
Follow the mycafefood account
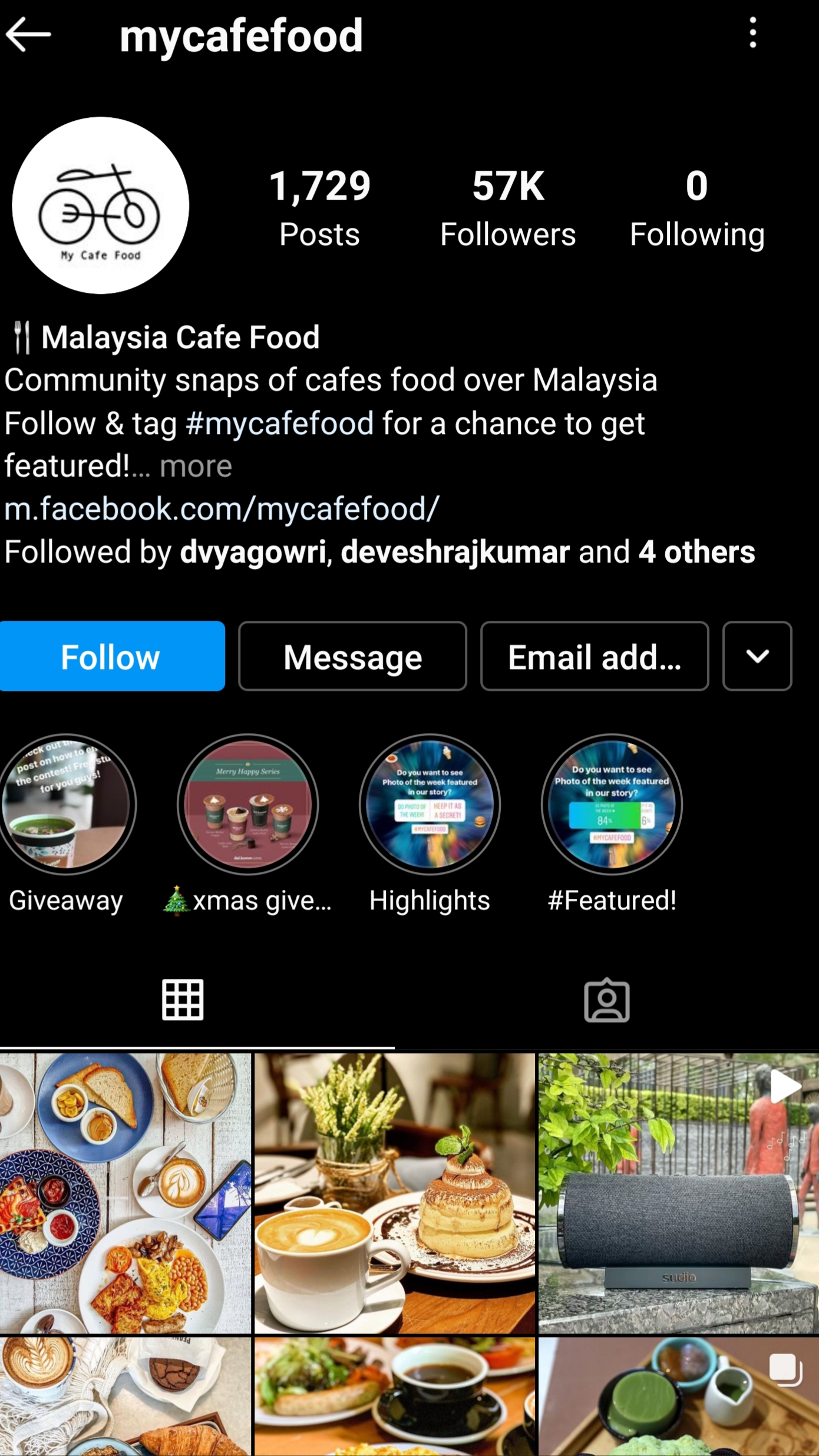coord(112,656)
